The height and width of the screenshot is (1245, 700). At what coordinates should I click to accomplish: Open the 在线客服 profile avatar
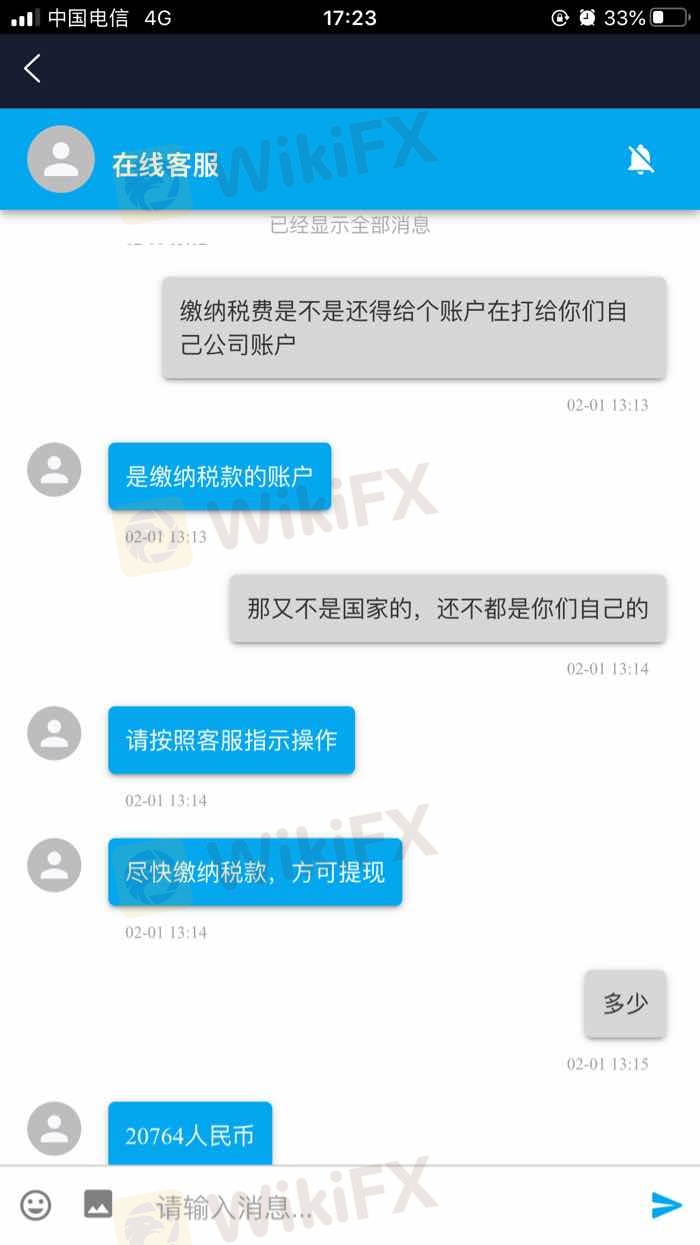(61, 159)
